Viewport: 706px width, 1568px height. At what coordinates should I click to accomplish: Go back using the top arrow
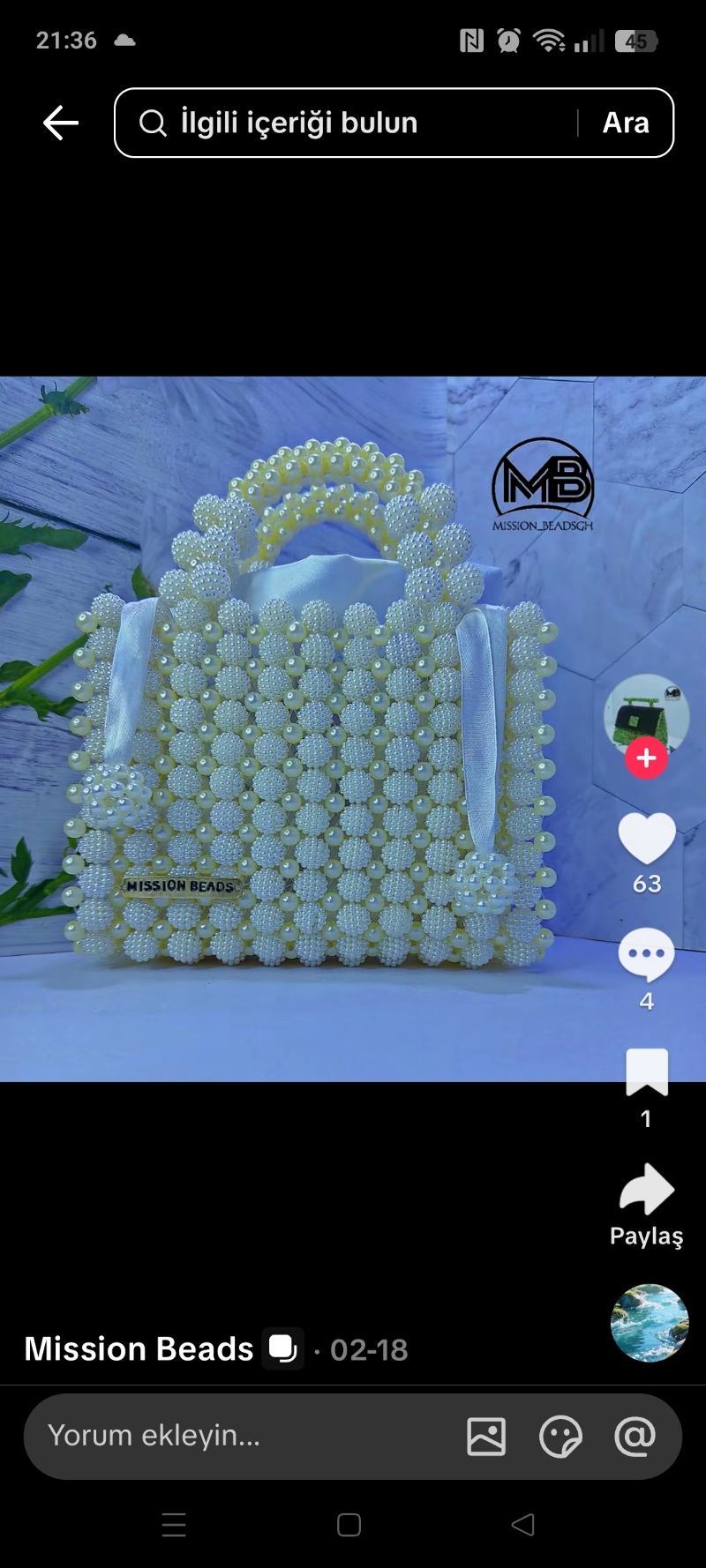61,123
